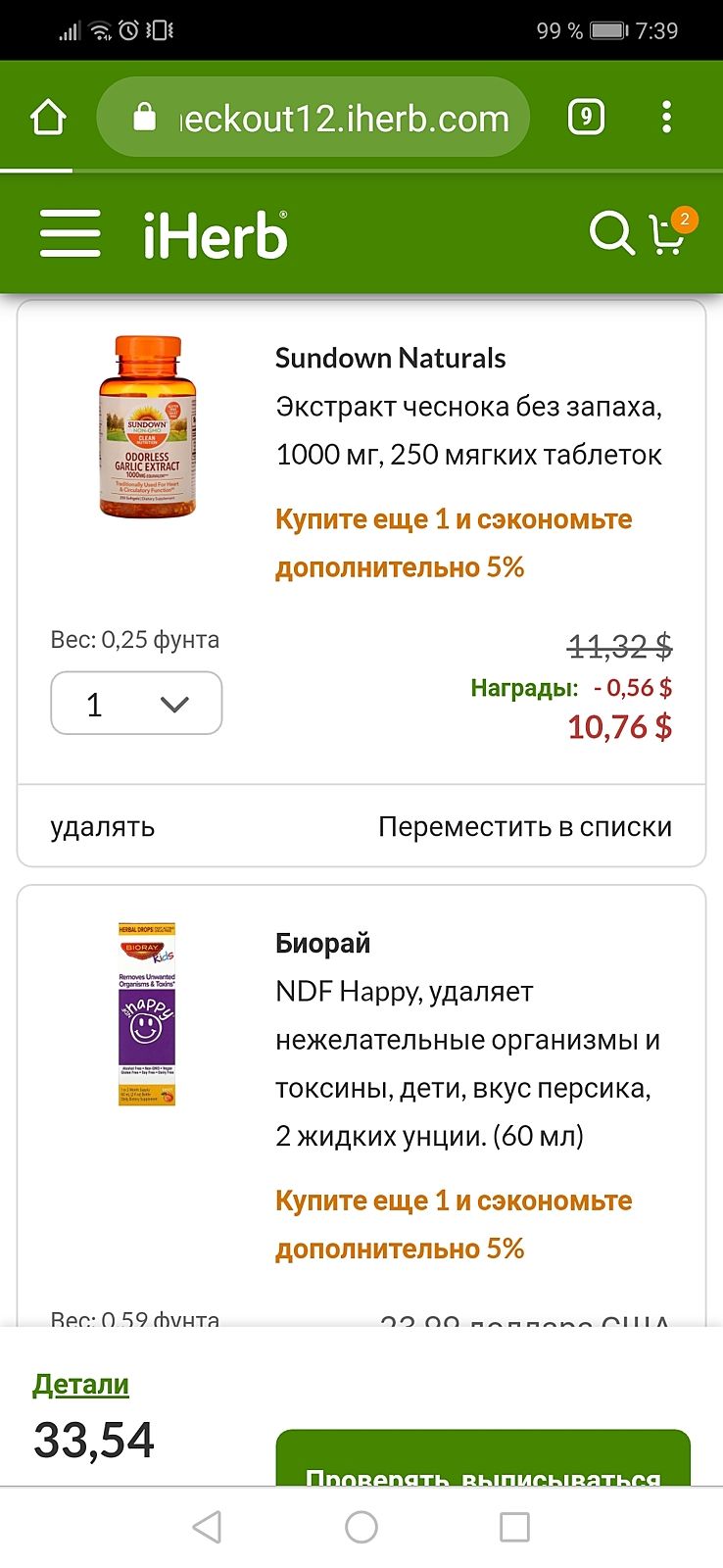Remove Sundown garlic extract with удалять
The width and height of the screenshot is (723, 1568).
click(x=103, y=827)
